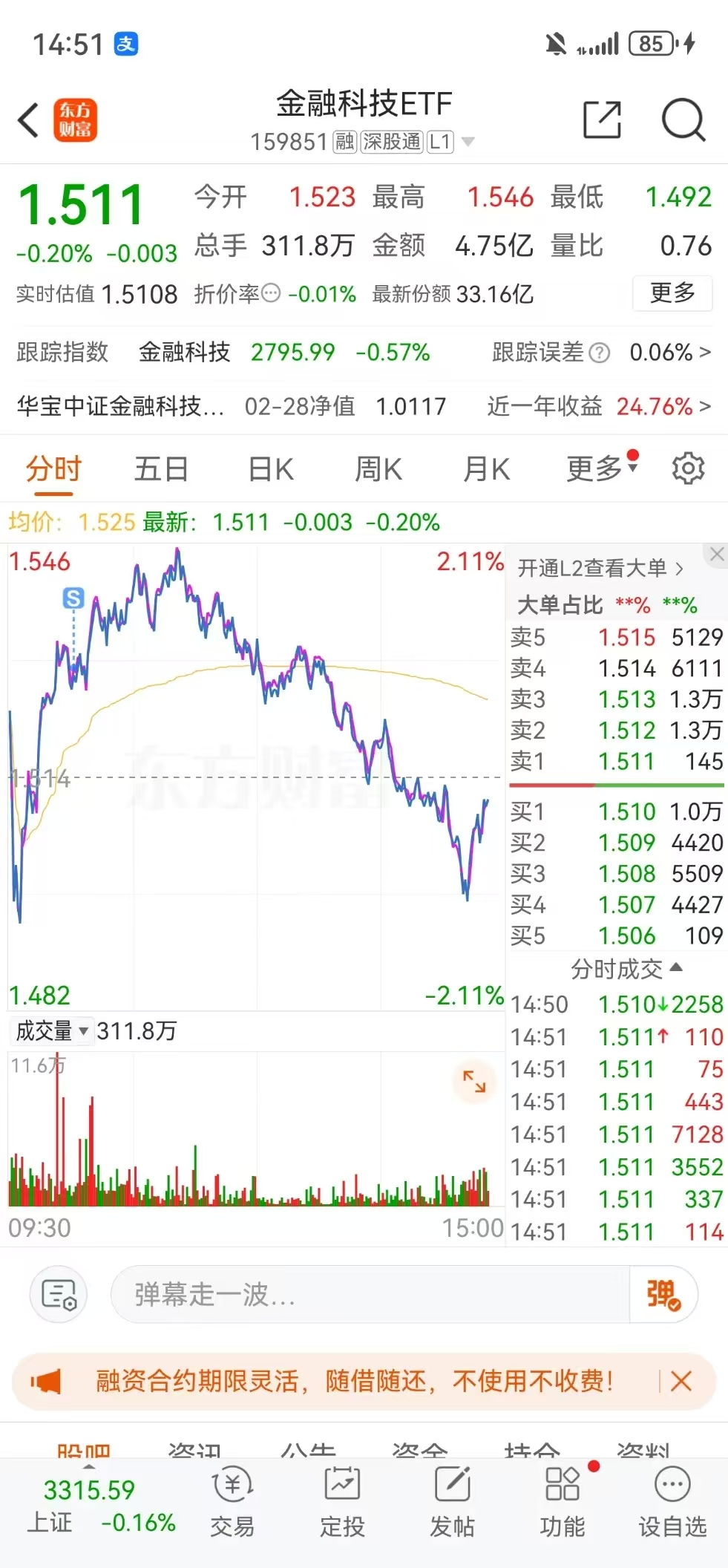
Task: Open the 开通L2查看大单 link
Action: click(598, 568)
